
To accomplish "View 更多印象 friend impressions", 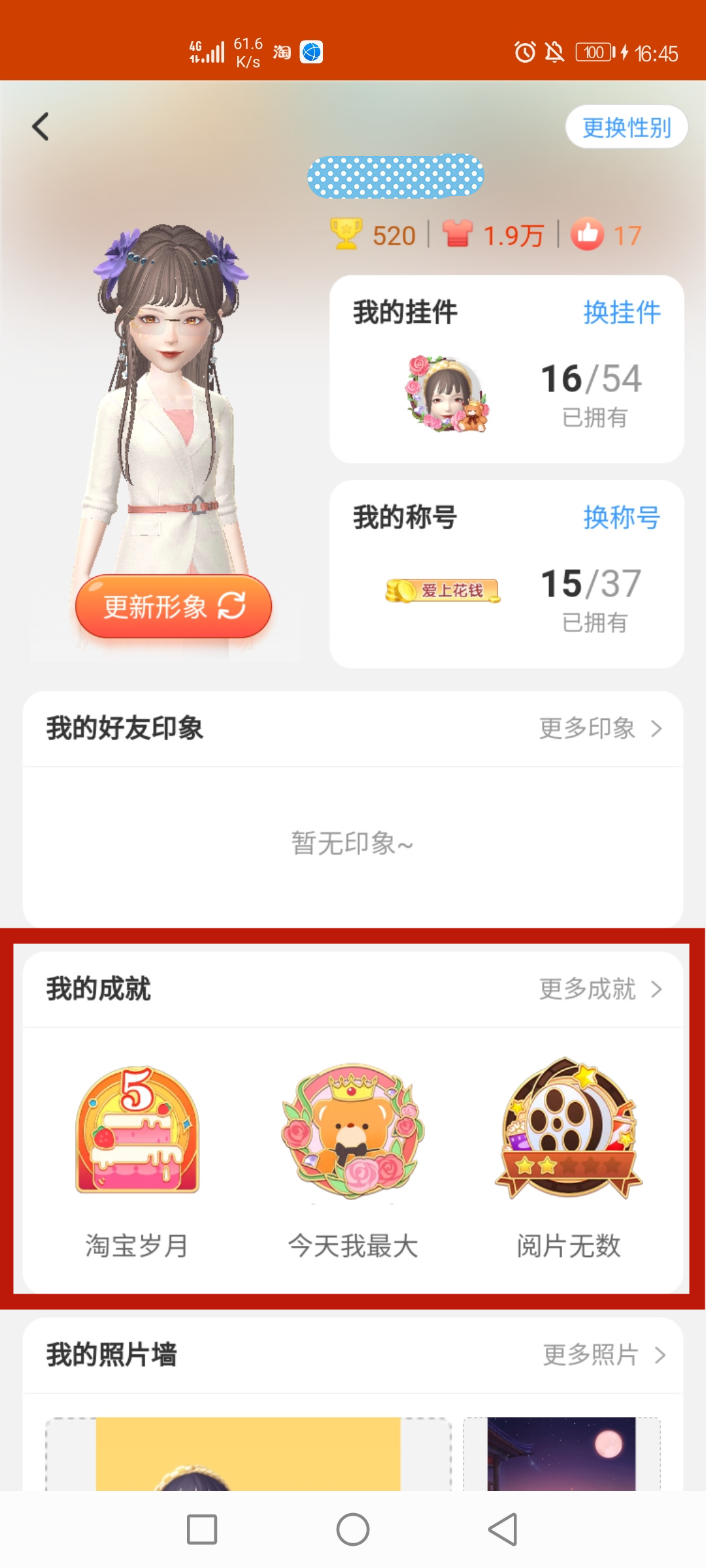I will tap(599, 728).
